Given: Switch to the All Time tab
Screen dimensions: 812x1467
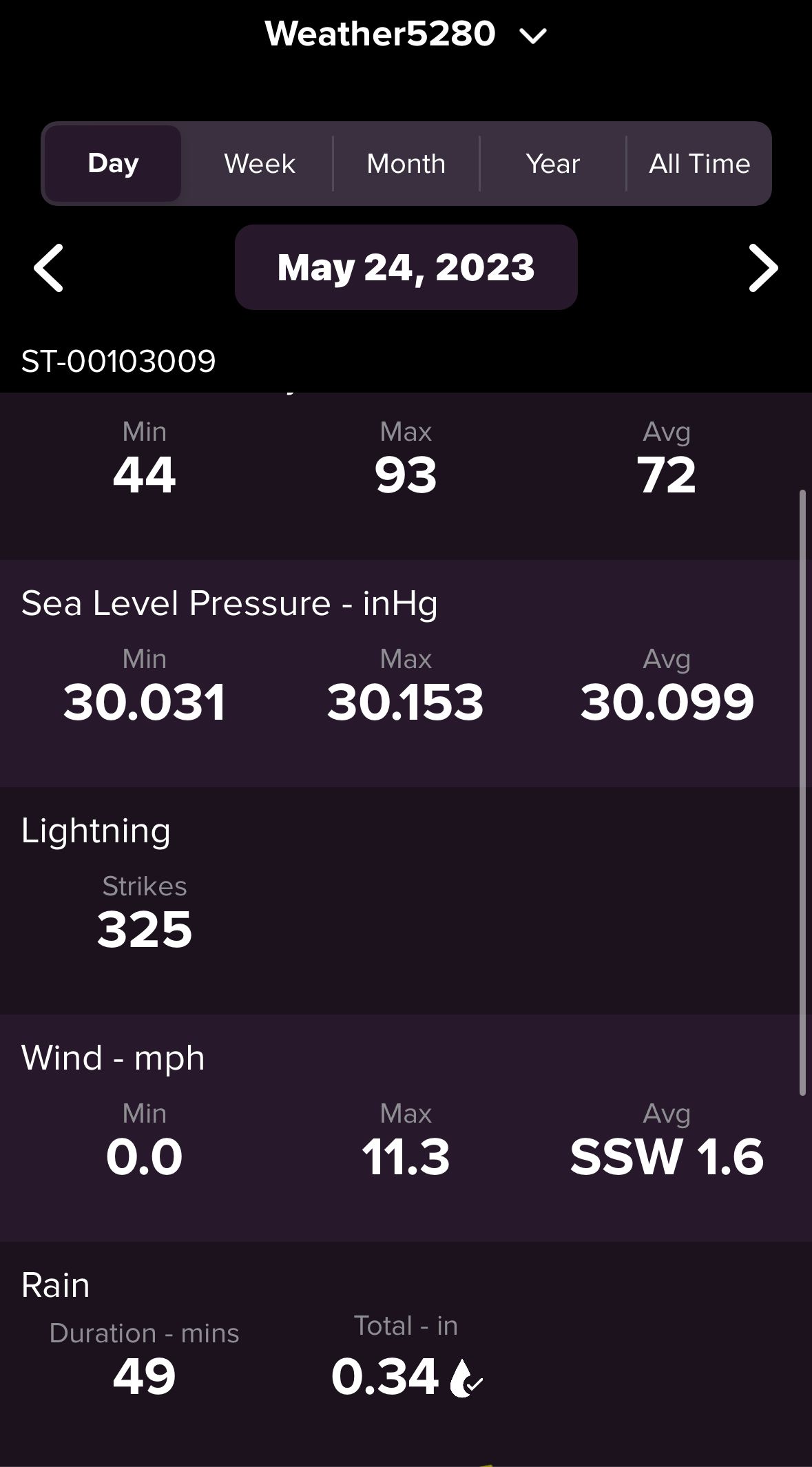Looking at the screenshot, I should coord(699,163).
